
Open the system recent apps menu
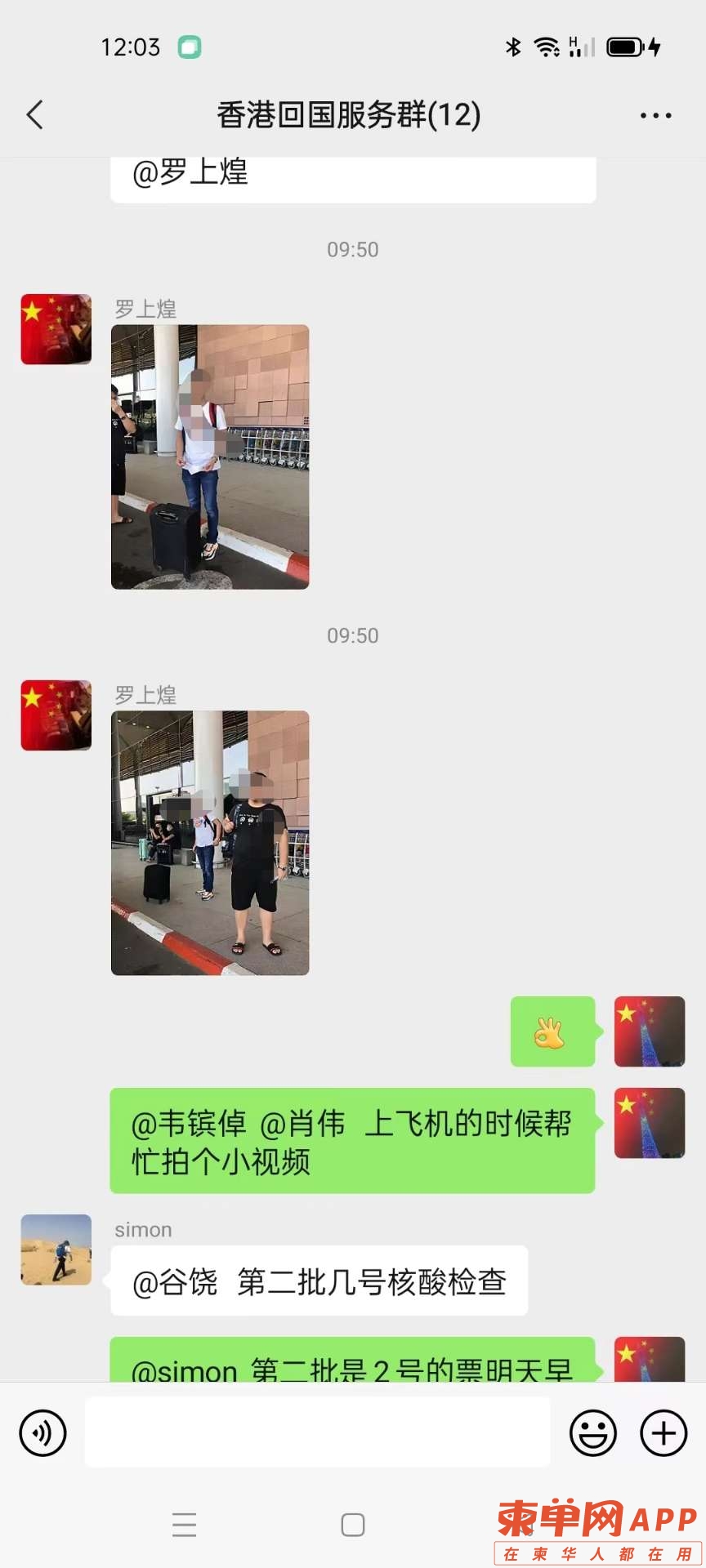(185, 1525)
